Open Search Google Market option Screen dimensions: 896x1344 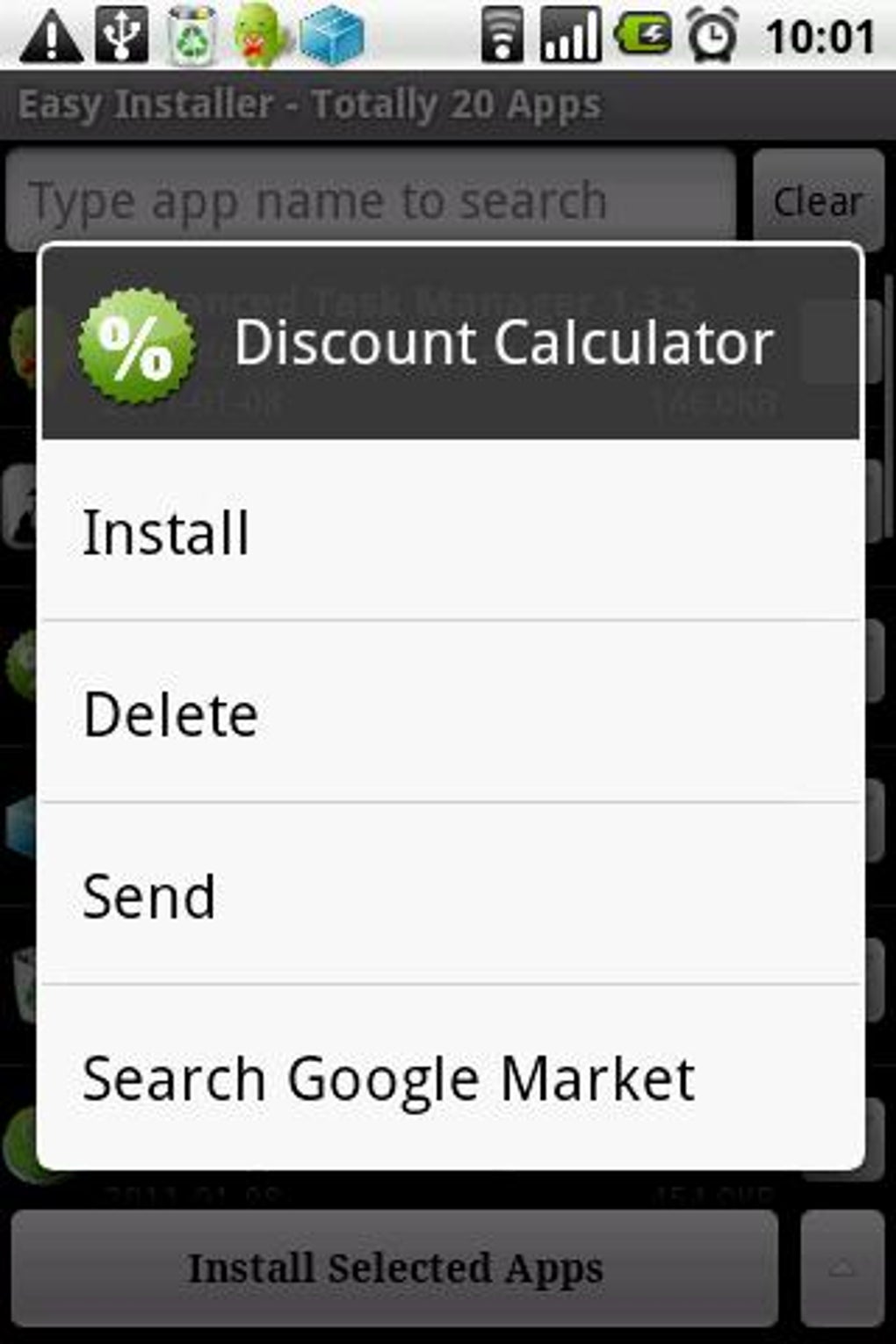[x=451, y=1076]
